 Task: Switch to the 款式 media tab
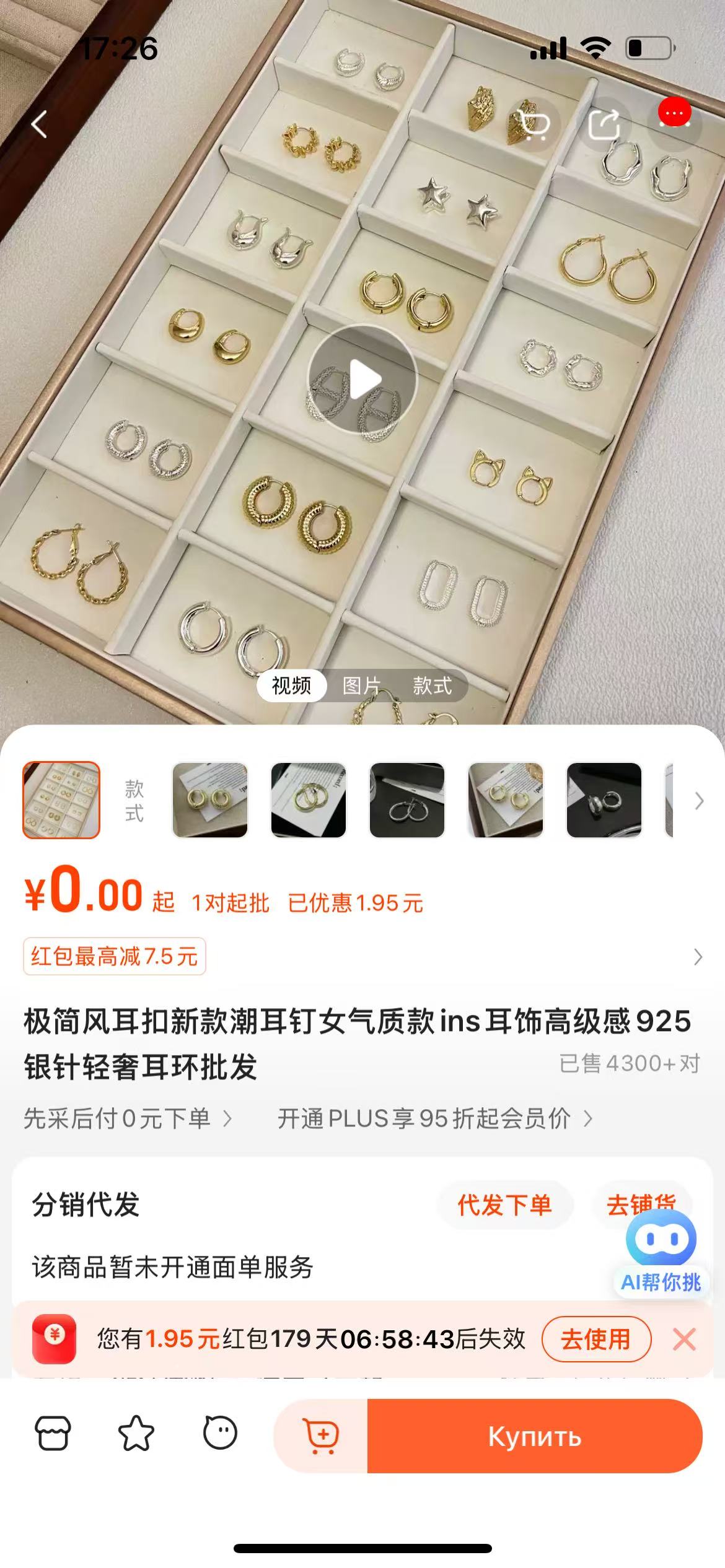click(432, 686)
